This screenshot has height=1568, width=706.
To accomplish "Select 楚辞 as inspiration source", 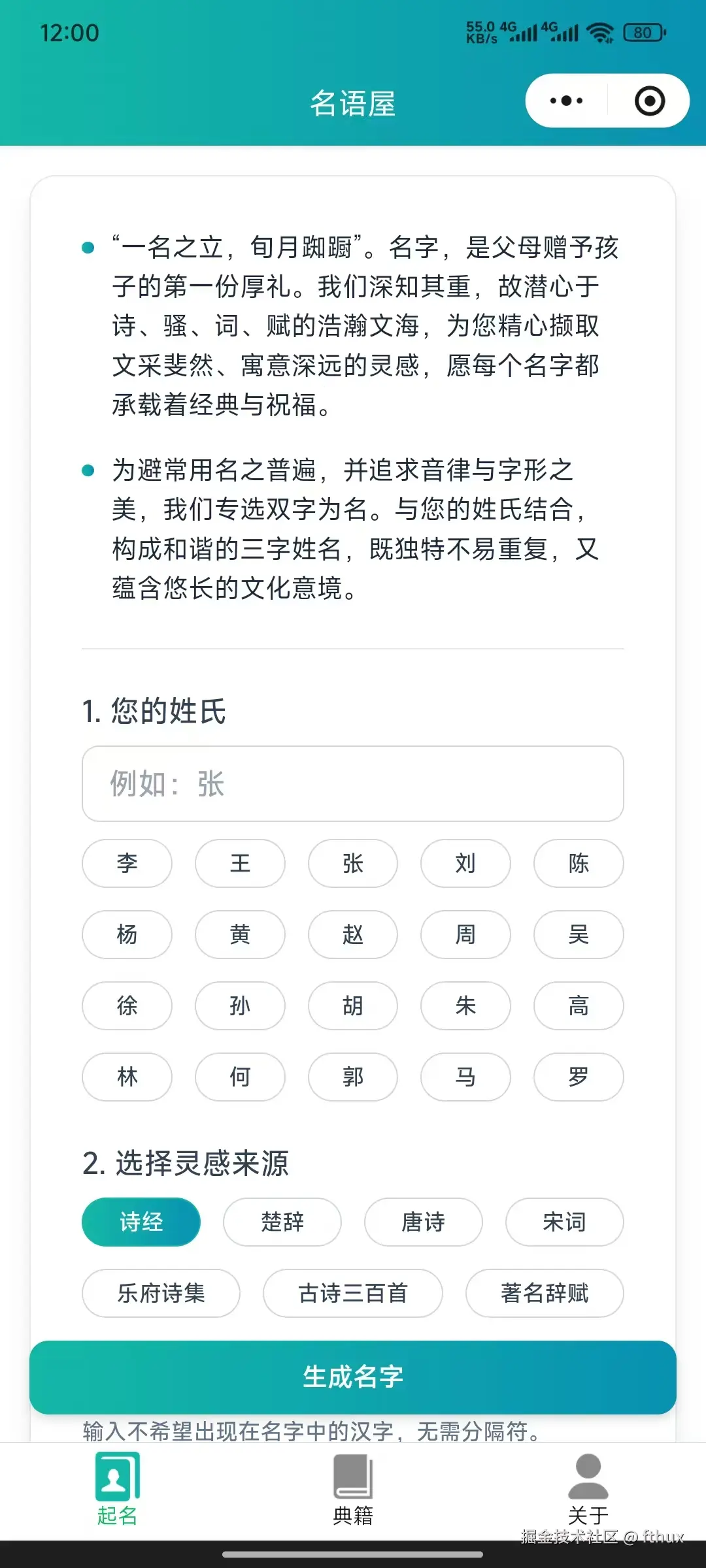I will click(282, 1222).
